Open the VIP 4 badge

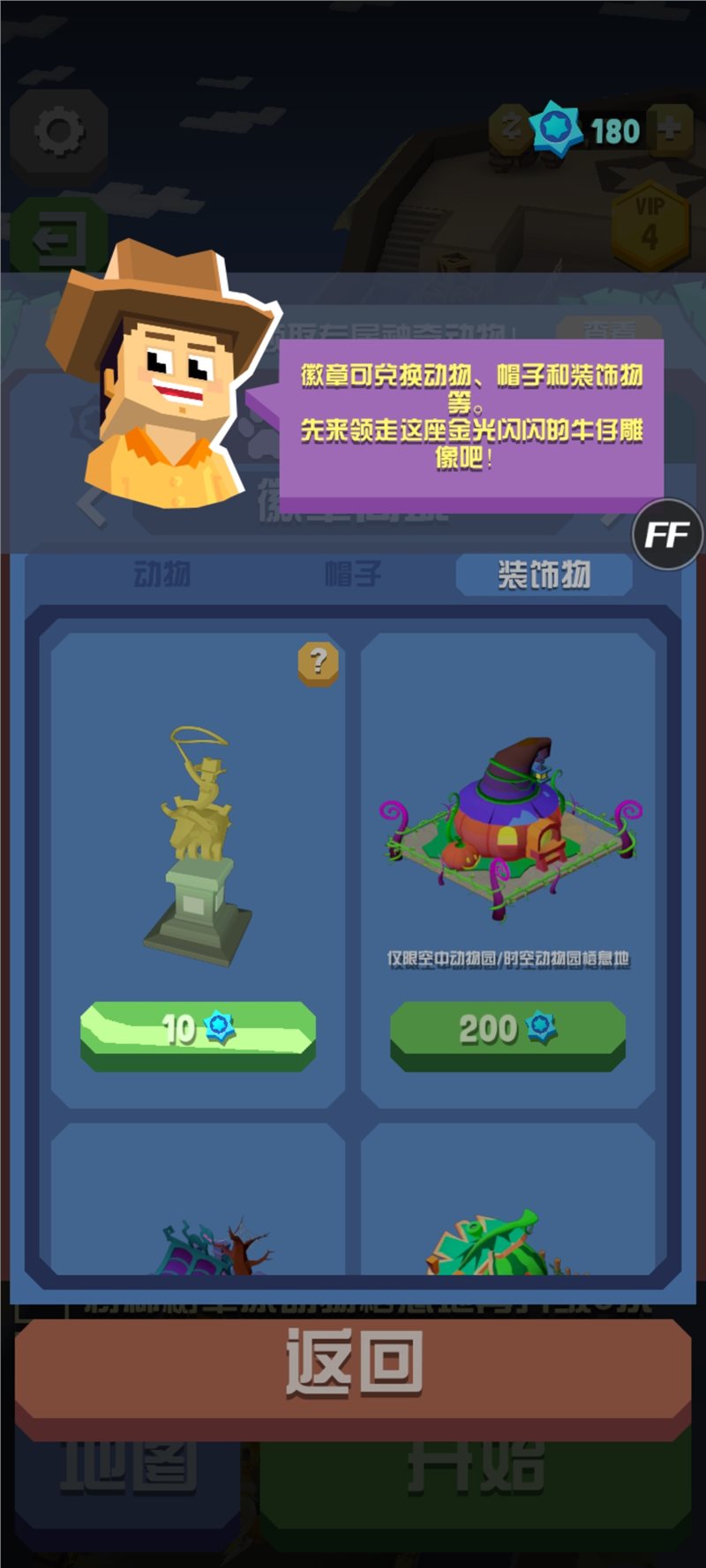650,222
